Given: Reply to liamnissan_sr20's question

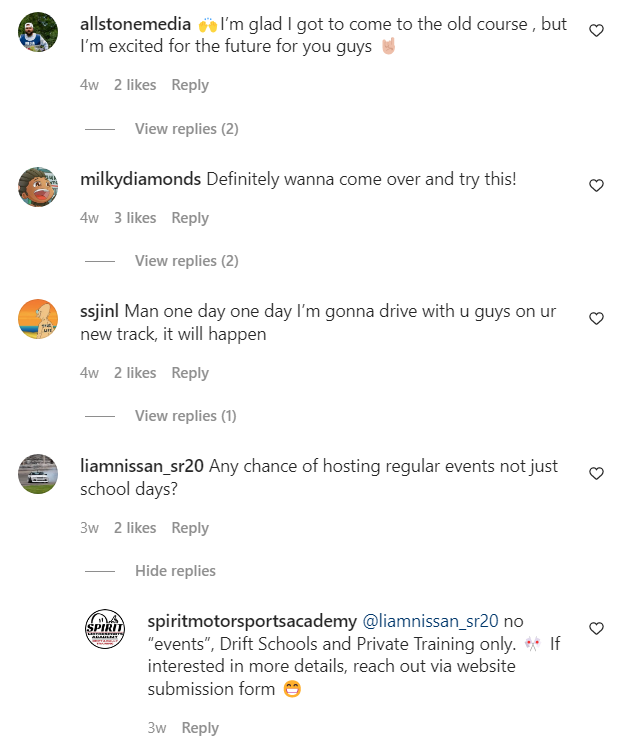Looking at the screenshot, I should (x=190, y=528).
